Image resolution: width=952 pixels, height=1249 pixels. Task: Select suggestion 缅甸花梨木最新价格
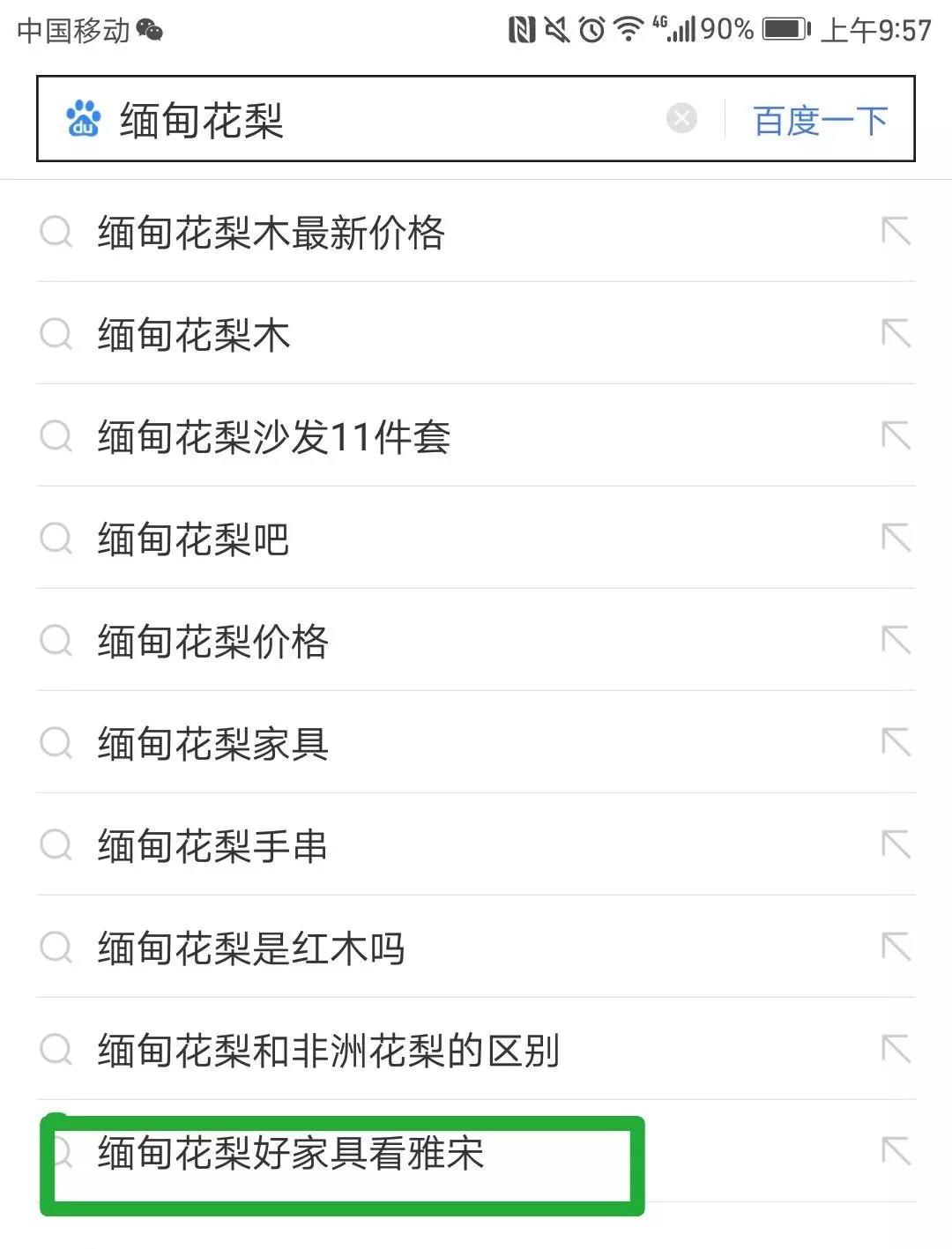[x=271, y=233]
